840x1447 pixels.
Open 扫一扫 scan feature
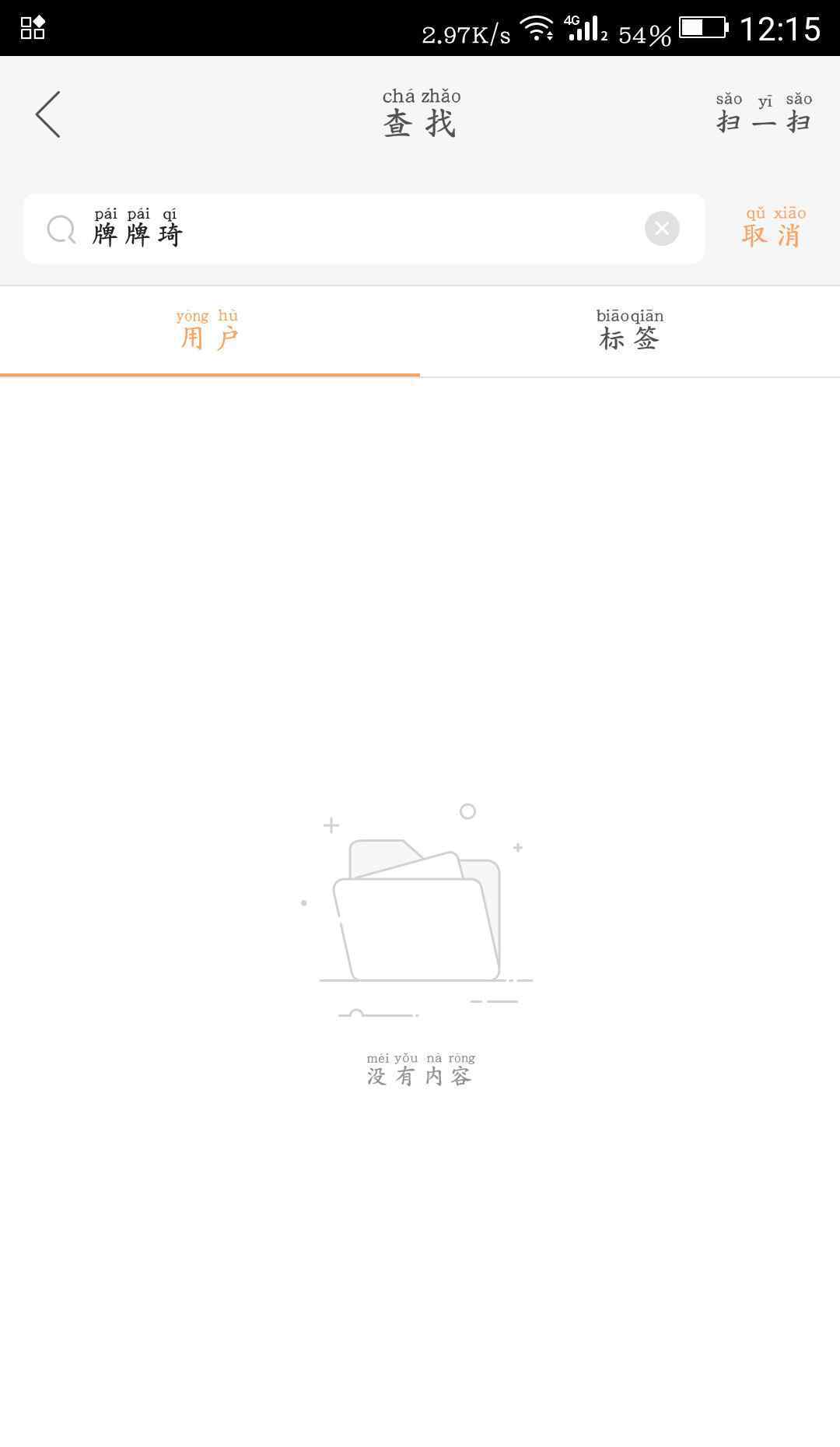point(764,114)
